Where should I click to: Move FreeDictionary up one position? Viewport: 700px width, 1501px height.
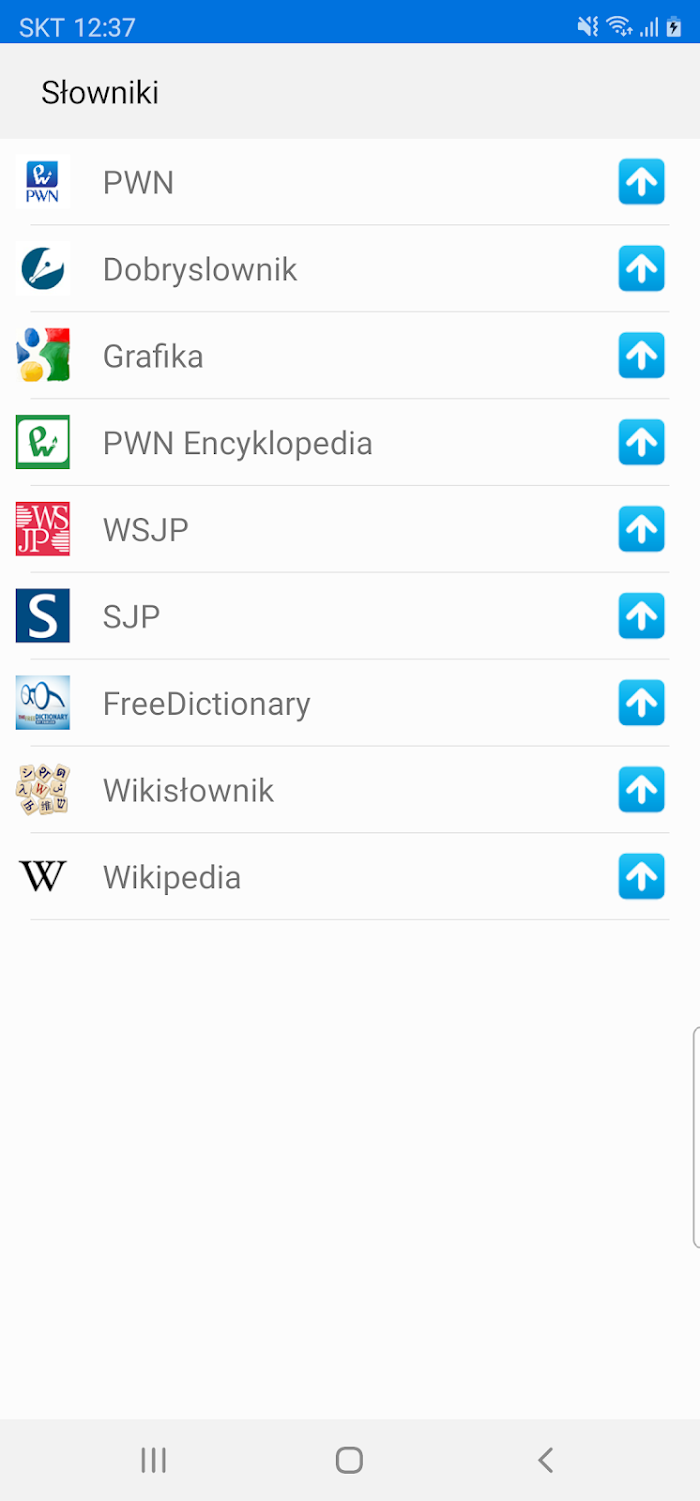tap(641, 703)
